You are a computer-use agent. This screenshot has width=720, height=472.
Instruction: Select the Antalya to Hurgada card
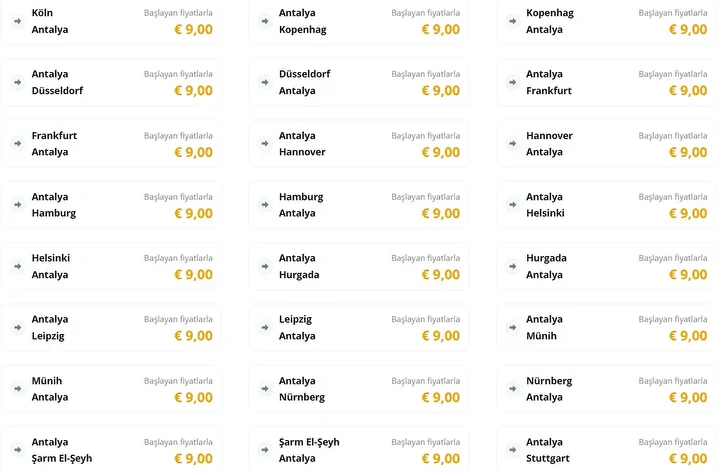coord(358,266)
